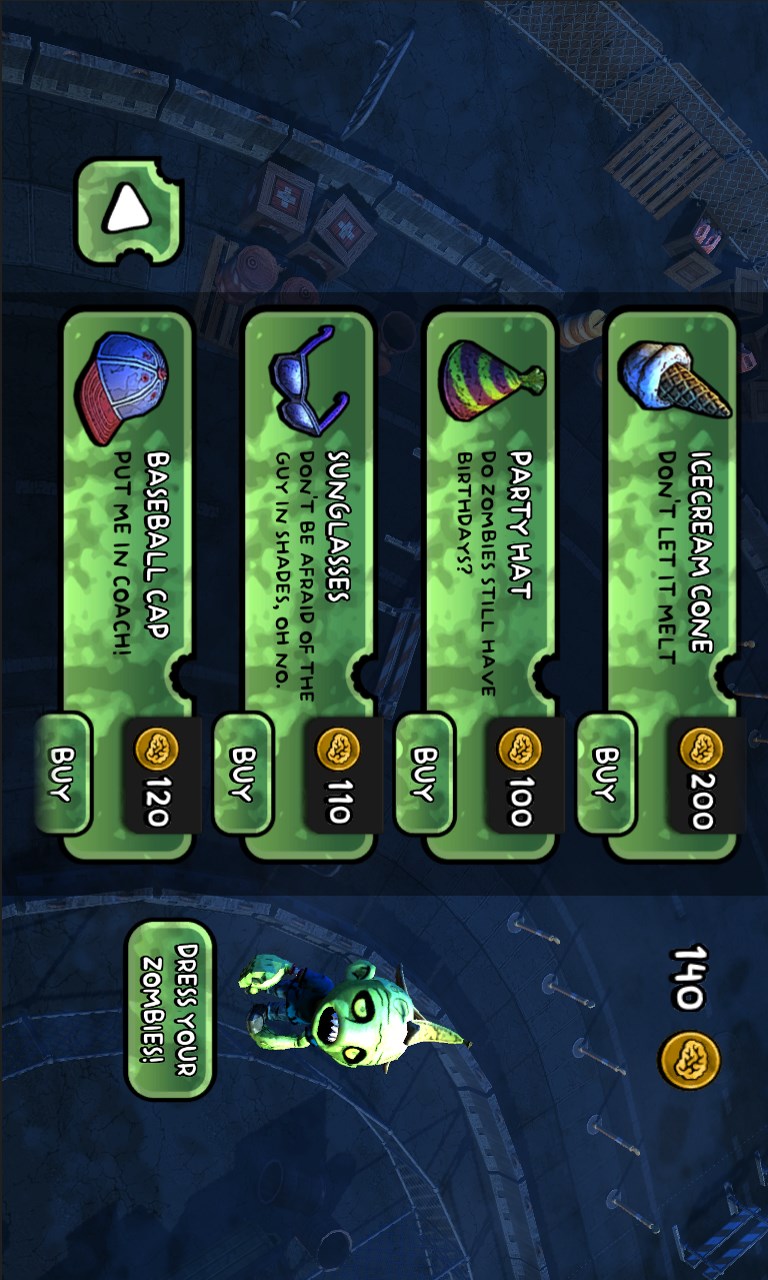Image resolution: width=768 pixels, height=1280 pixels.
Task: Buy the Party Hat
Action: [x=425, y=774]
